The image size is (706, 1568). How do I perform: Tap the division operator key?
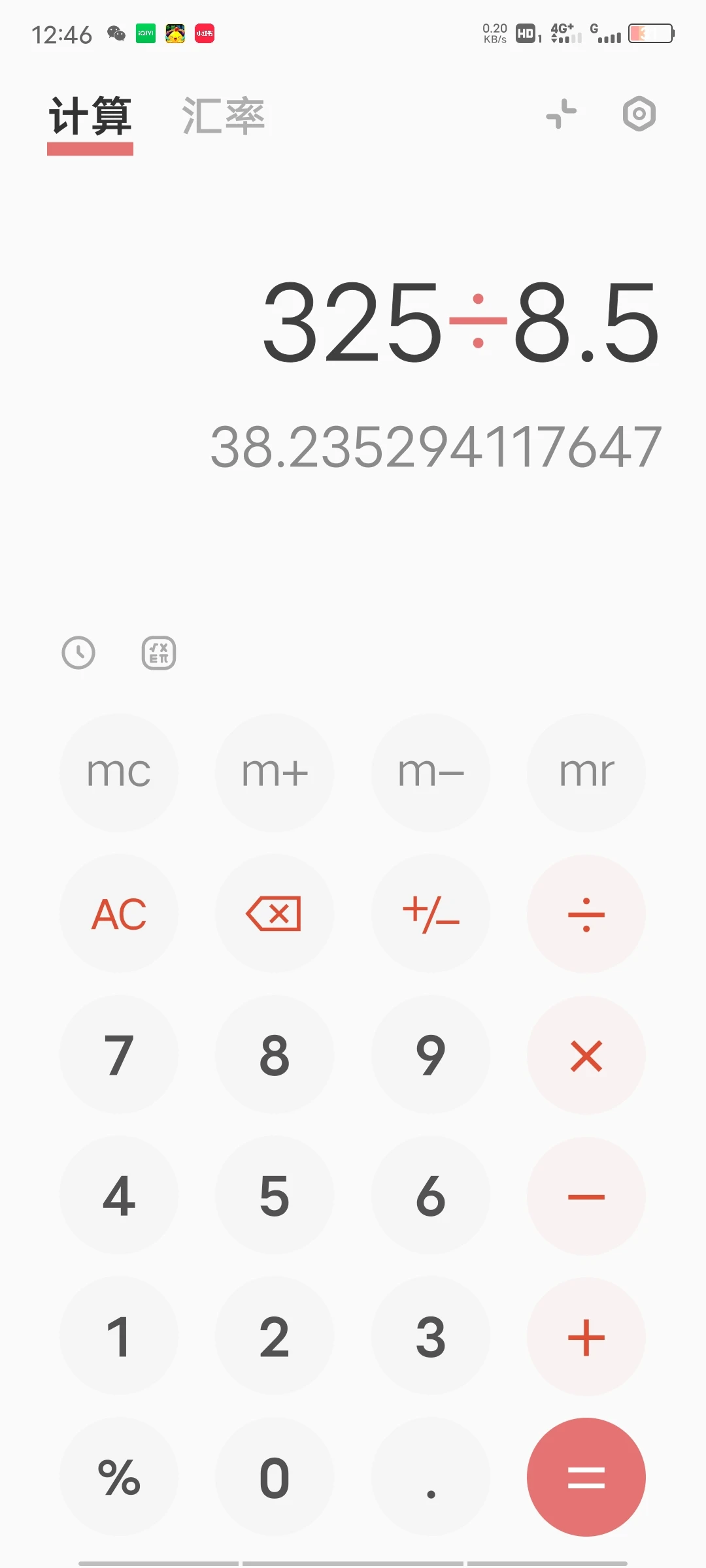(x=586, y=914)
